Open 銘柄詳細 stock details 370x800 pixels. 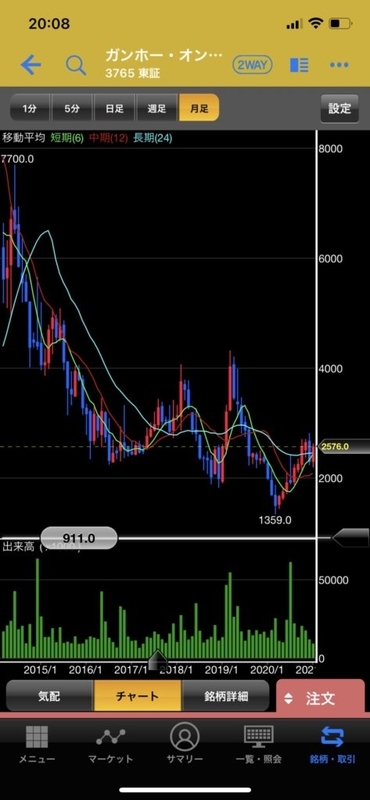click(226, 696)
